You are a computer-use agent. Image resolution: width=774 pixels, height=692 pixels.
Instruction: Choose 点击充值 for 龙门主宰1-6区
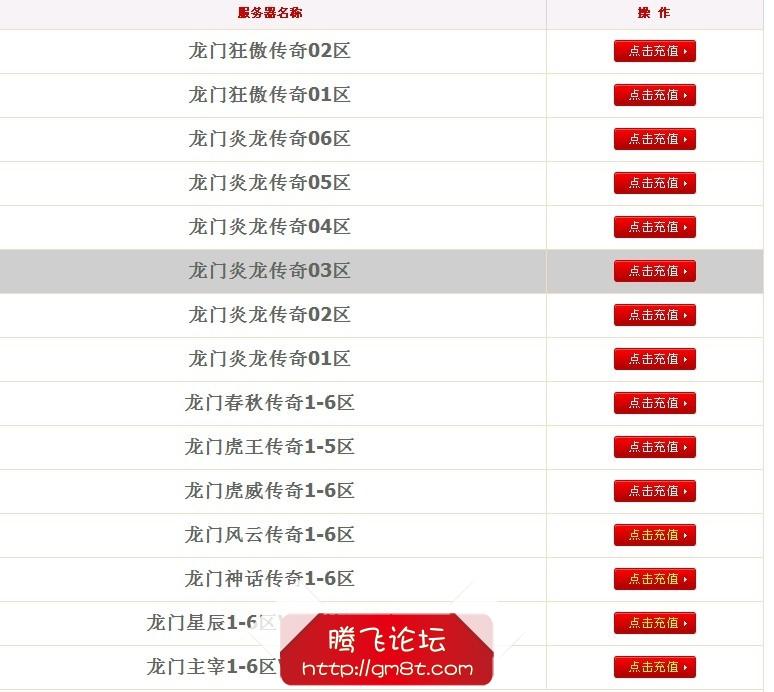tap(654, 667)
